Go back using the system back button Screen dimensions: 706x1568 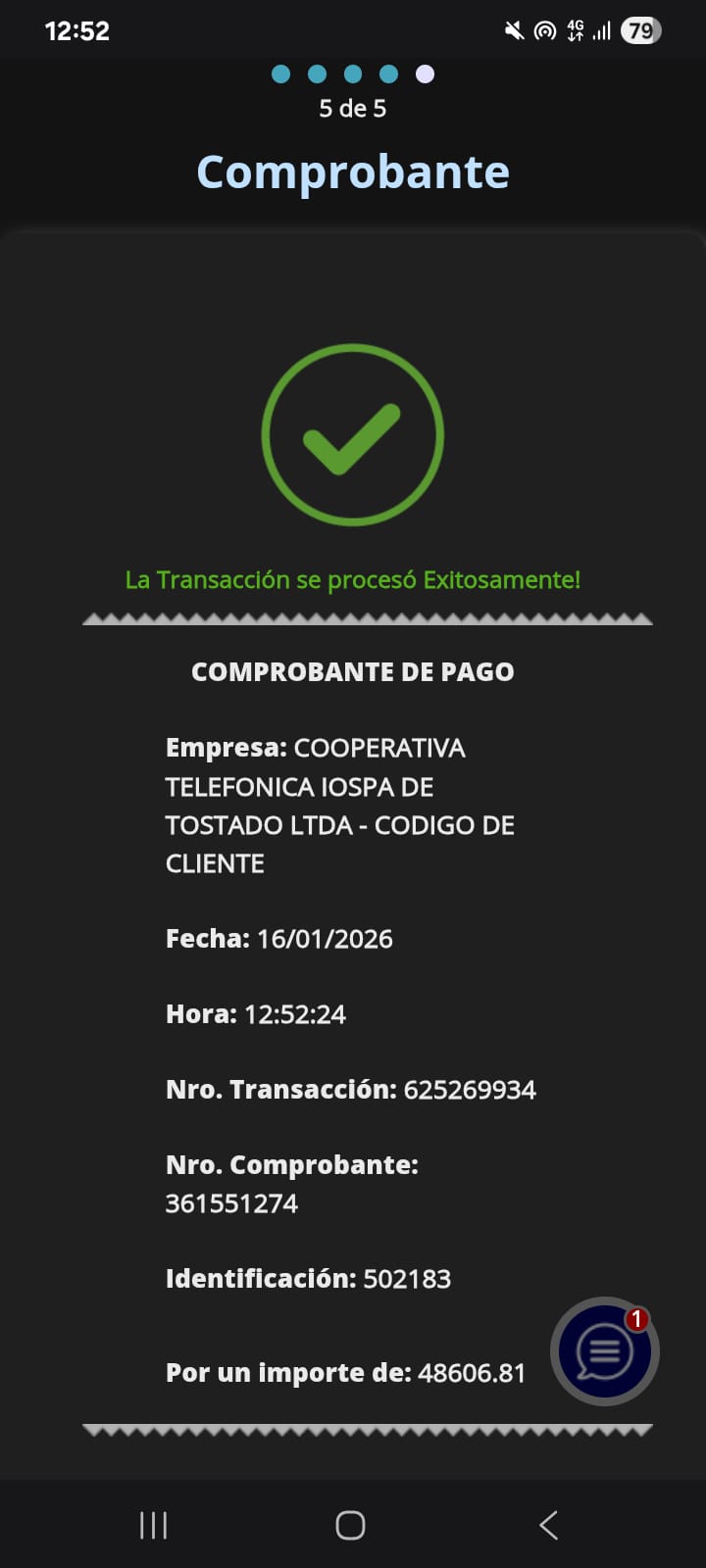(x=549, y=1525)
